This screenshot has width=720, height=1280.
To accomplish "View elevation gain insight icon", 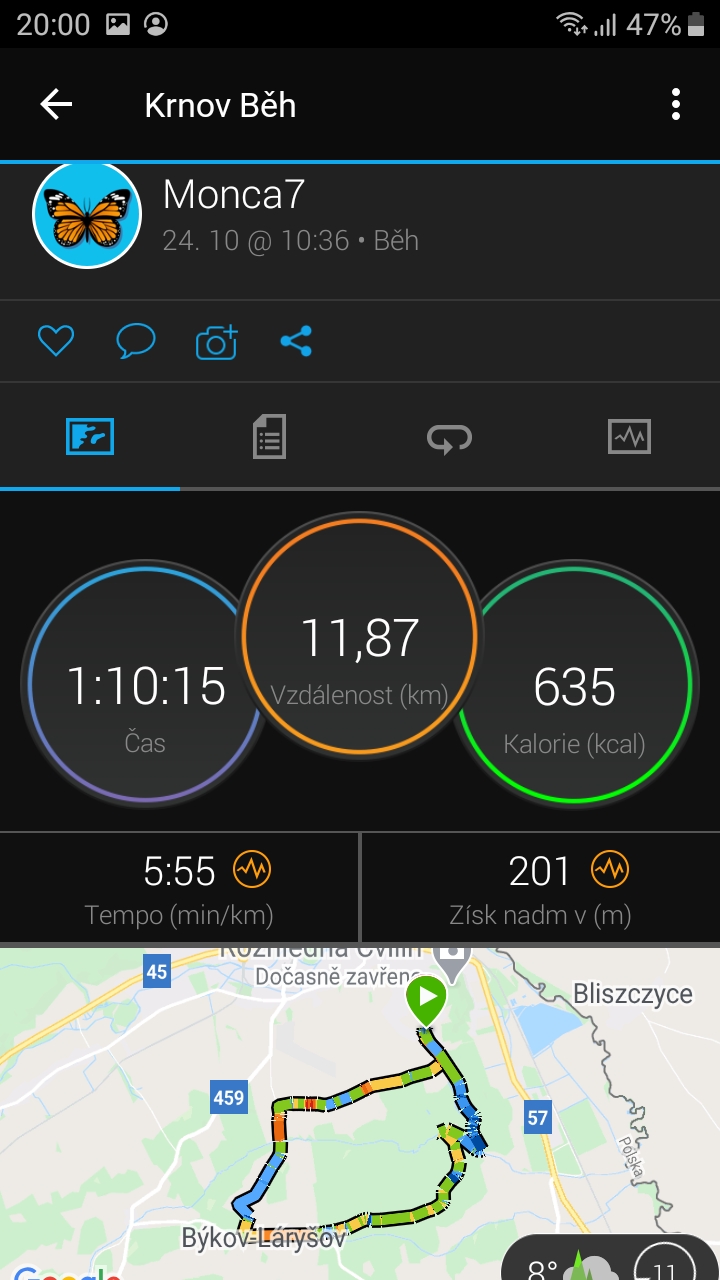I will point(610,871).
